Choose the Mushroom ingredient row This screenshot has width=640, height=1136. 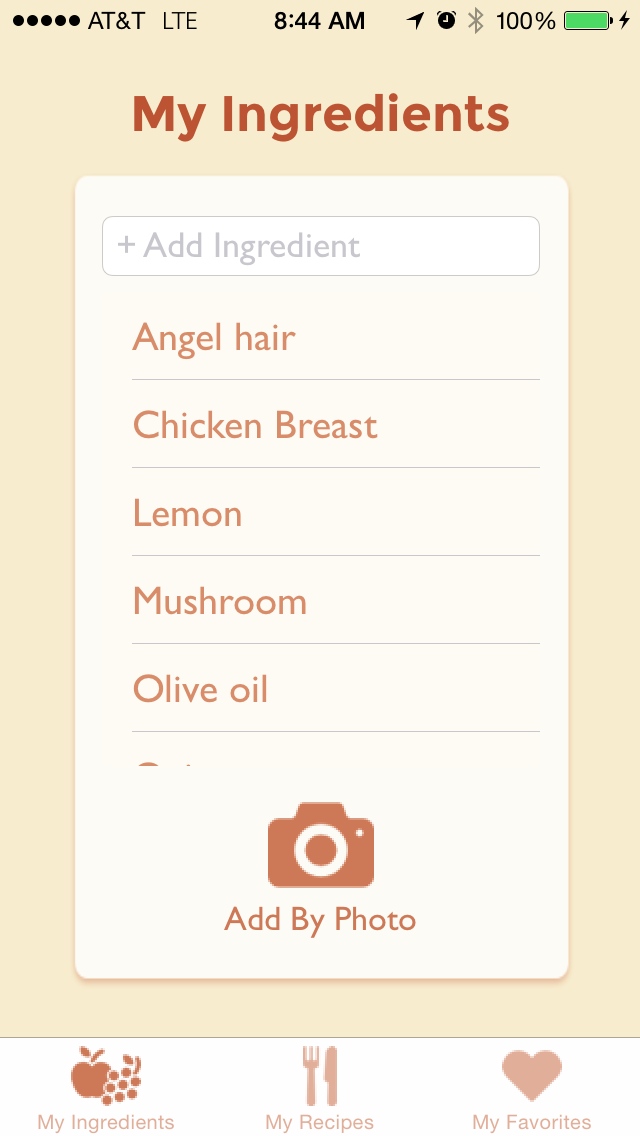click(336, 601)
